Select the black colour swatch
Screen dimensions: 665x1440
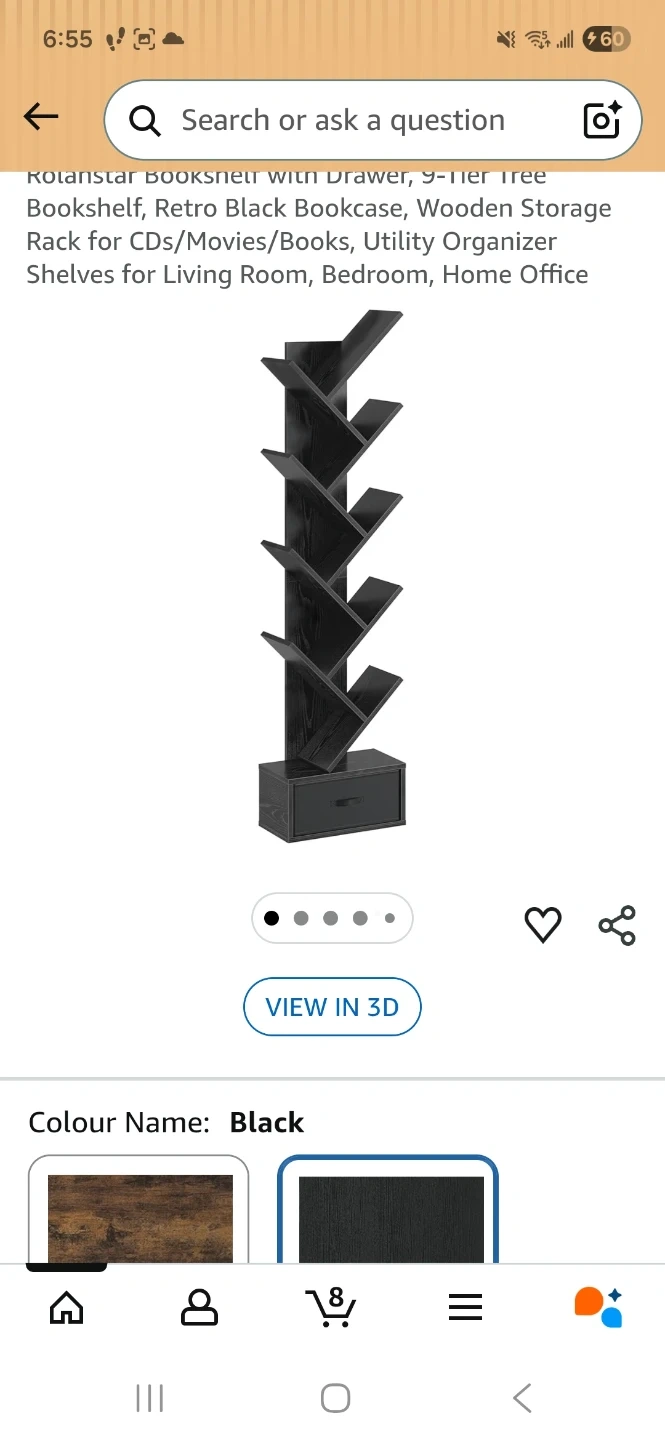388,1210
